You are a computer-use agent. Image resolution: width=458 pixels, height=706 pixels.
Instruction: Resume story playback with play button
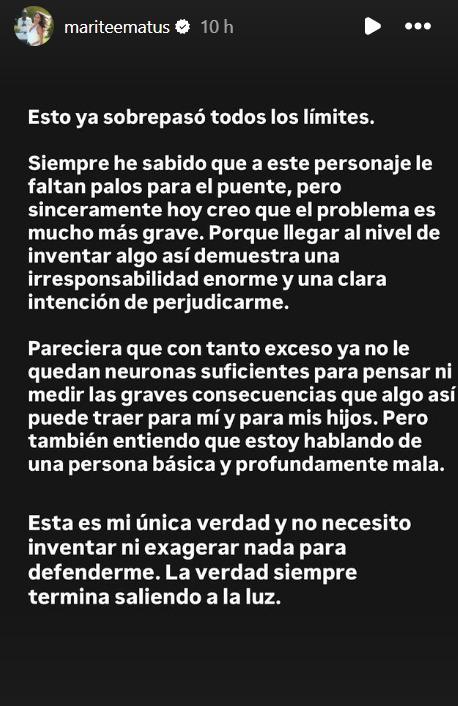[x=372, y=26]
